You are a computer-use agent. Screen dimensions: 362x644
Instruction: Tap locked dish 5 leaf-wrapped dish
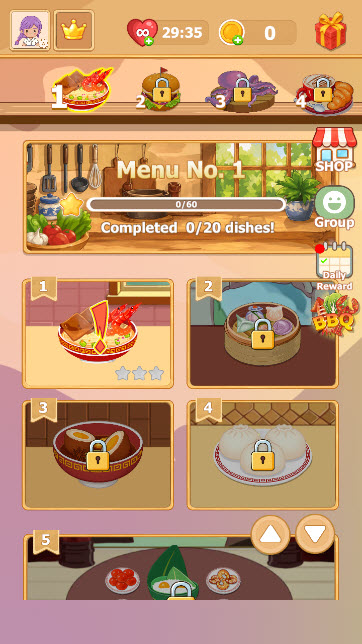tap(181, 568)
